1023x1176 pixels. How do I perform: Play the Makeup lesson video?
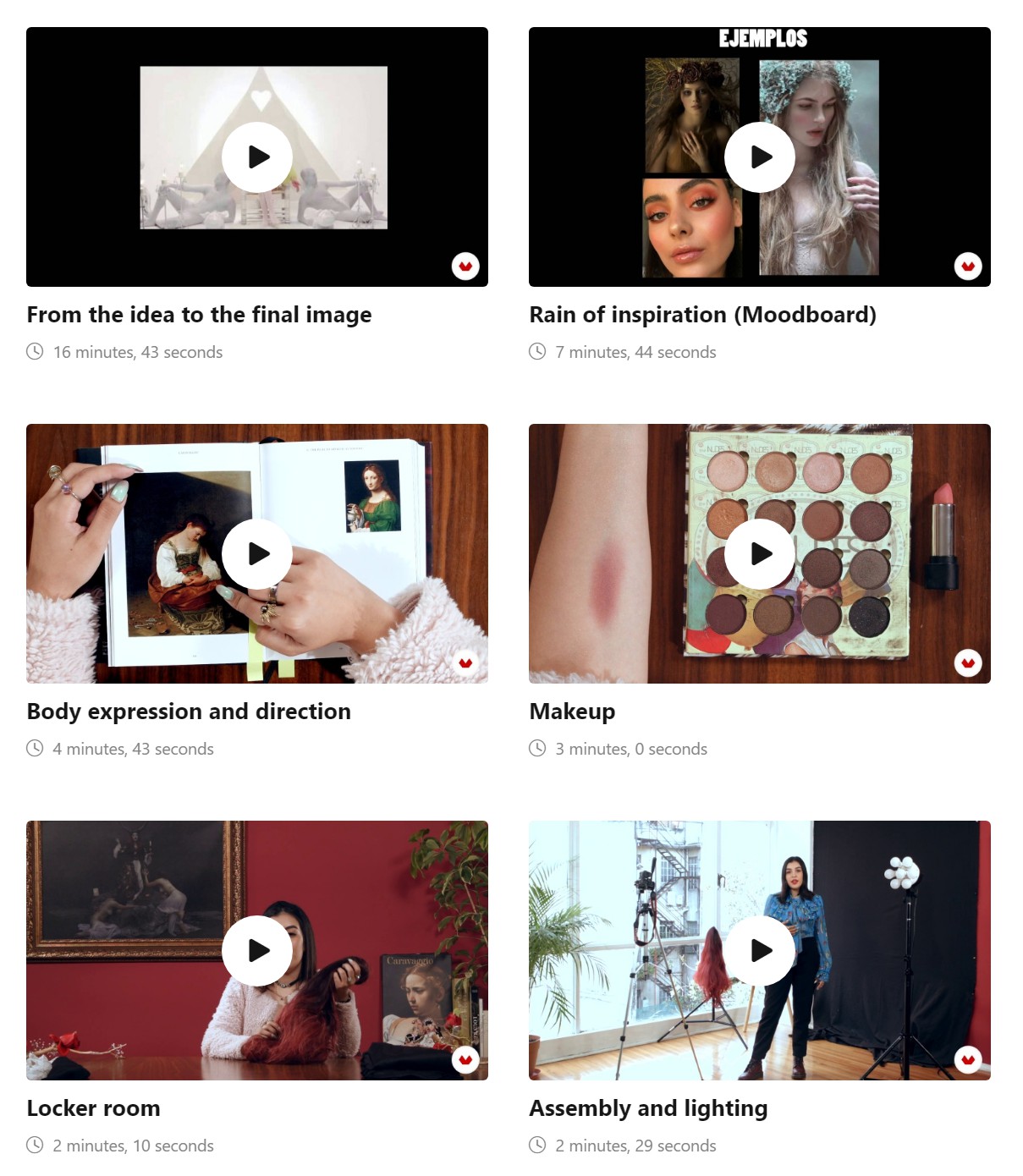[x=760, y=554]
